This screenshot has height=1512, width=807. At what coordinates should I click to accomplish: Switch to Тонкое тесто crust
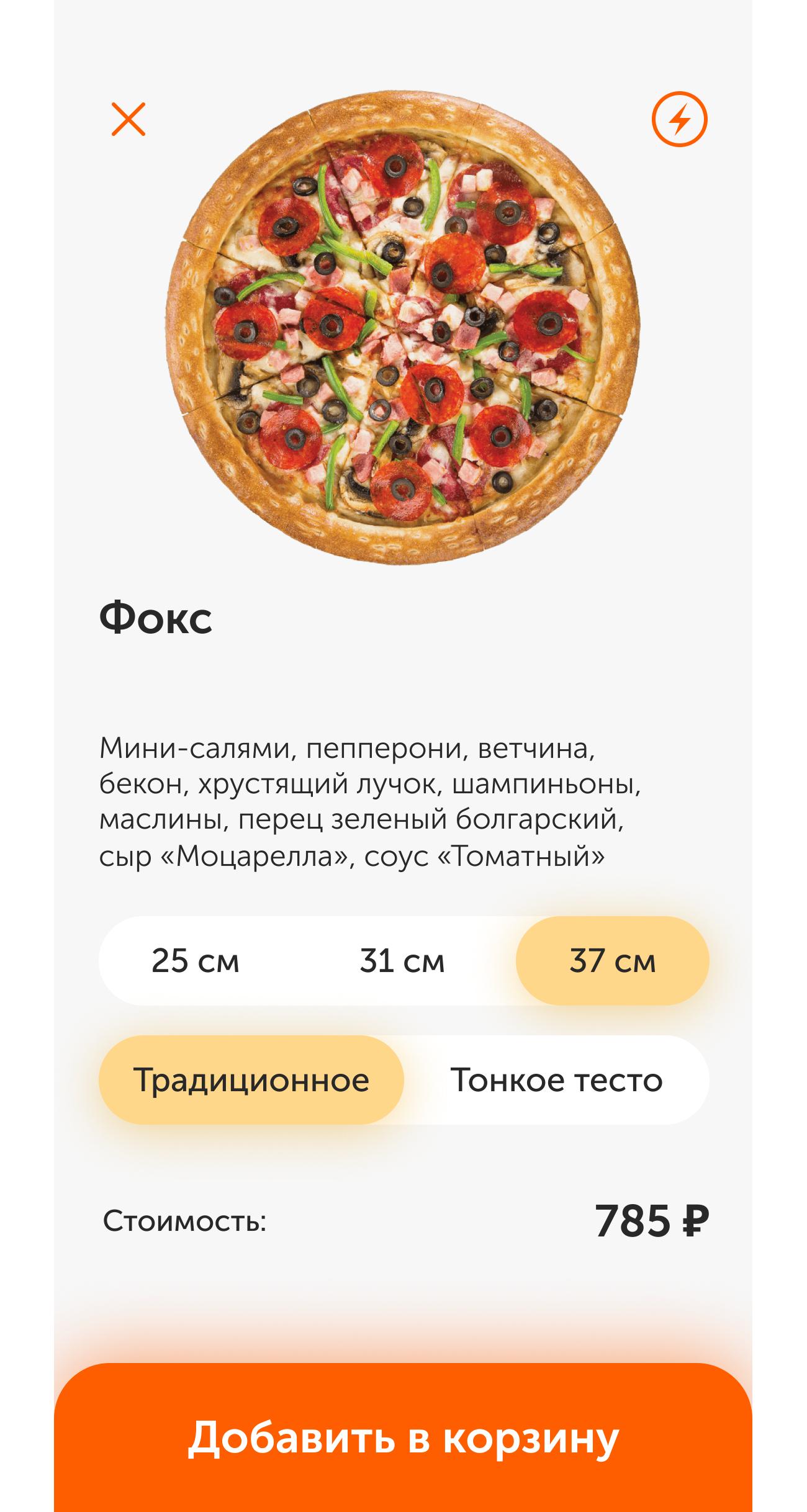556,1081
